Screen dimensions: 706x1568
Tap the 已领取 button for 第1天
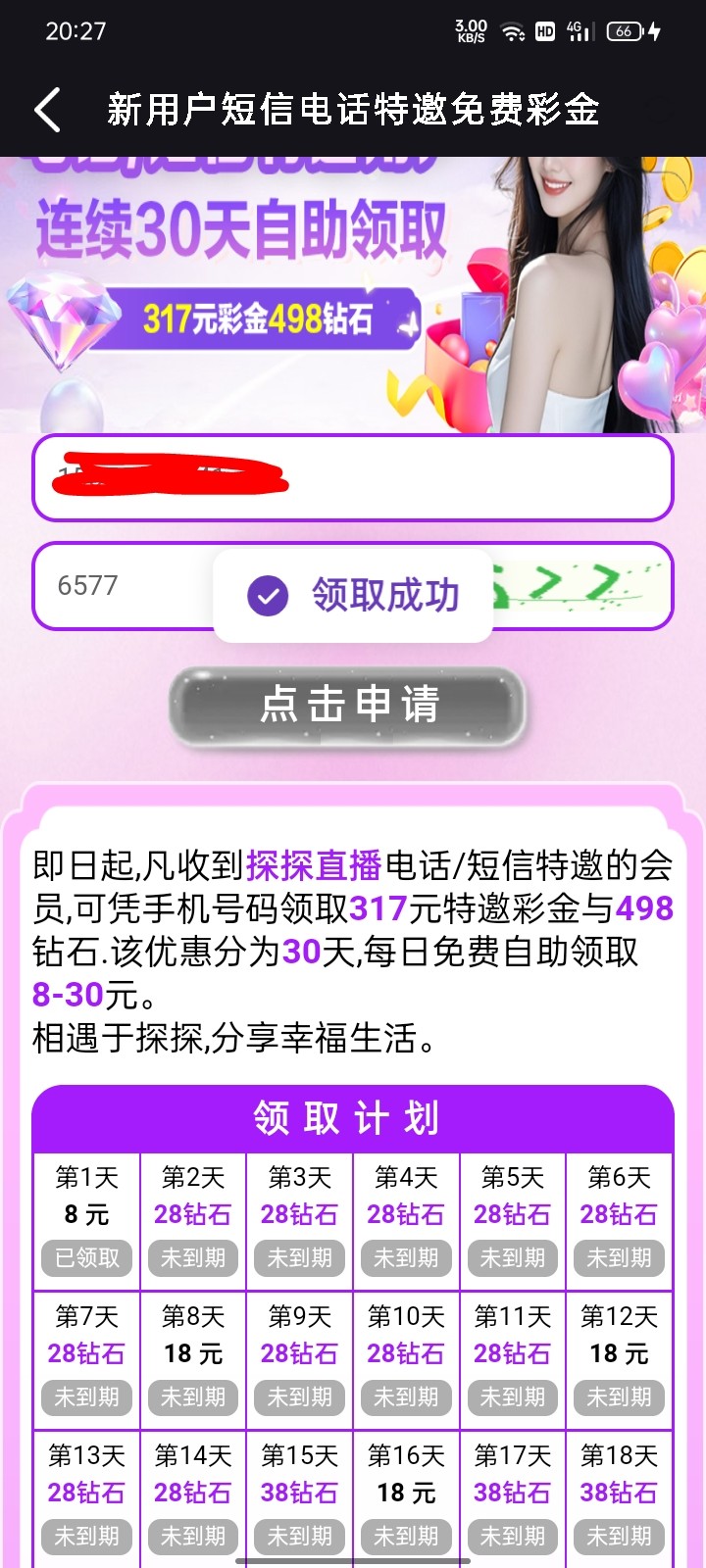click(86, 1257)
